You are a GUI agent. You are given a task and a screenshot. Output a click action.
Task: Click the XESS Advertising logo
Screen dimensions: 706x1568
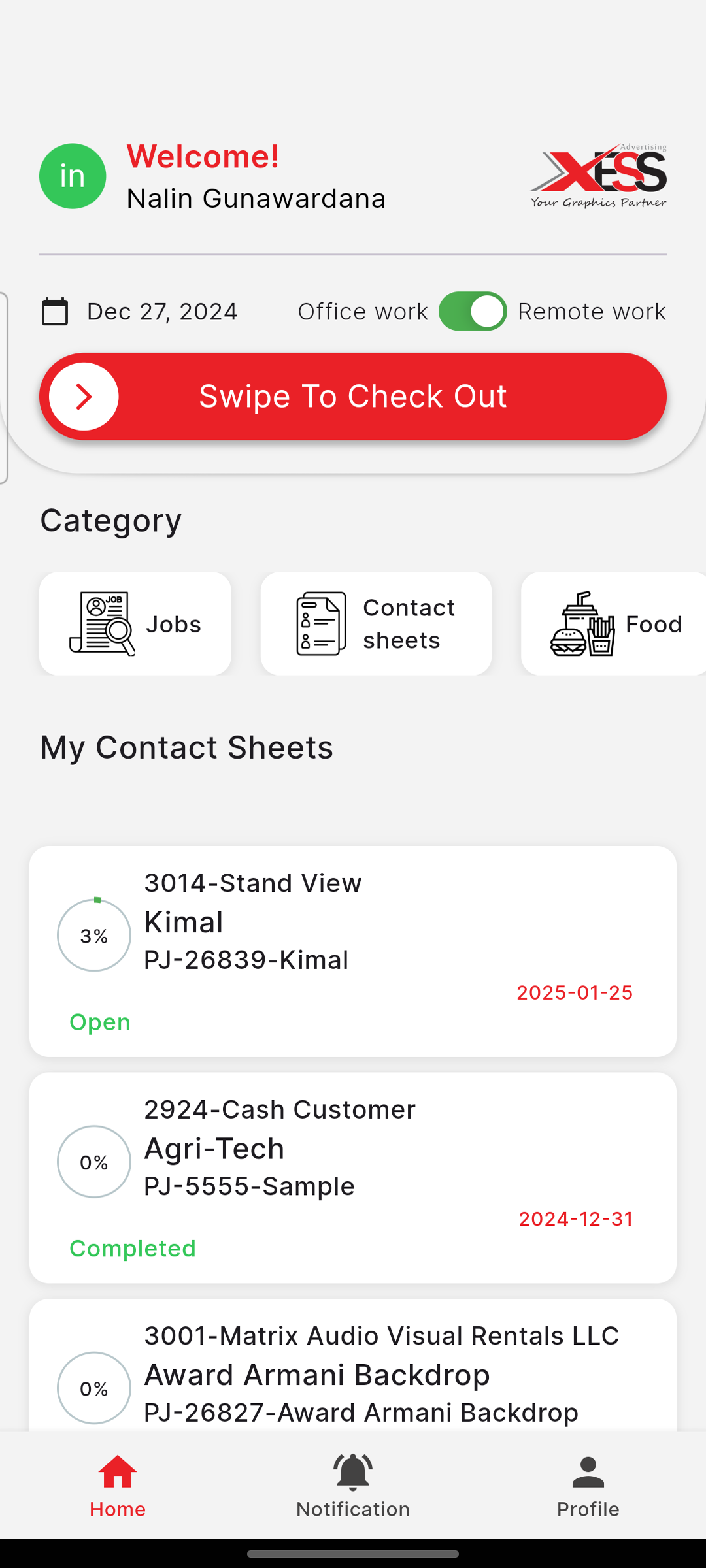coord(598,175)
